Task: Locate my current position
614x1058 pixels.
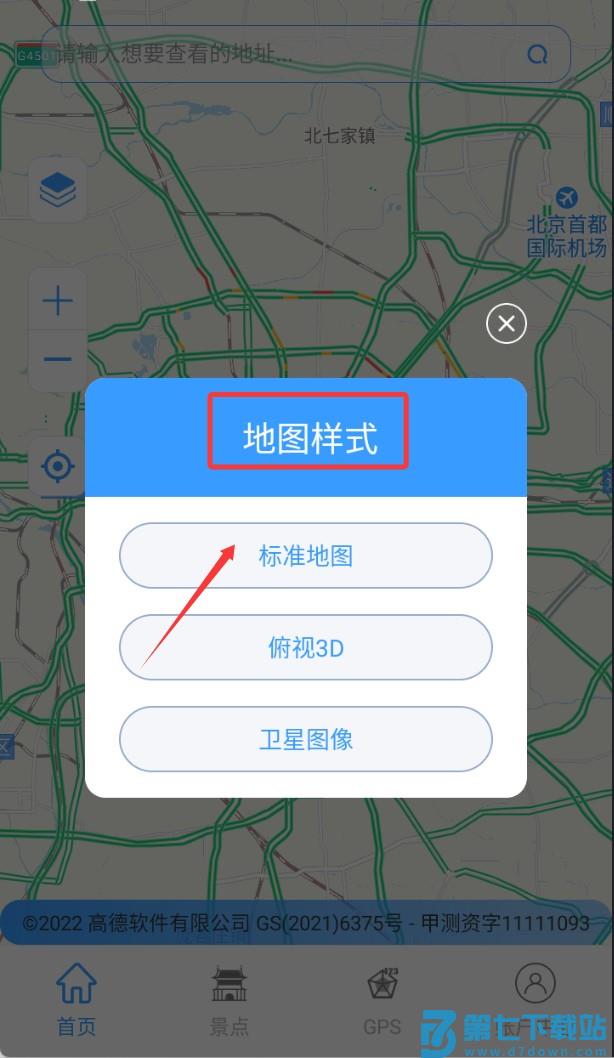Action: point(57,466)
